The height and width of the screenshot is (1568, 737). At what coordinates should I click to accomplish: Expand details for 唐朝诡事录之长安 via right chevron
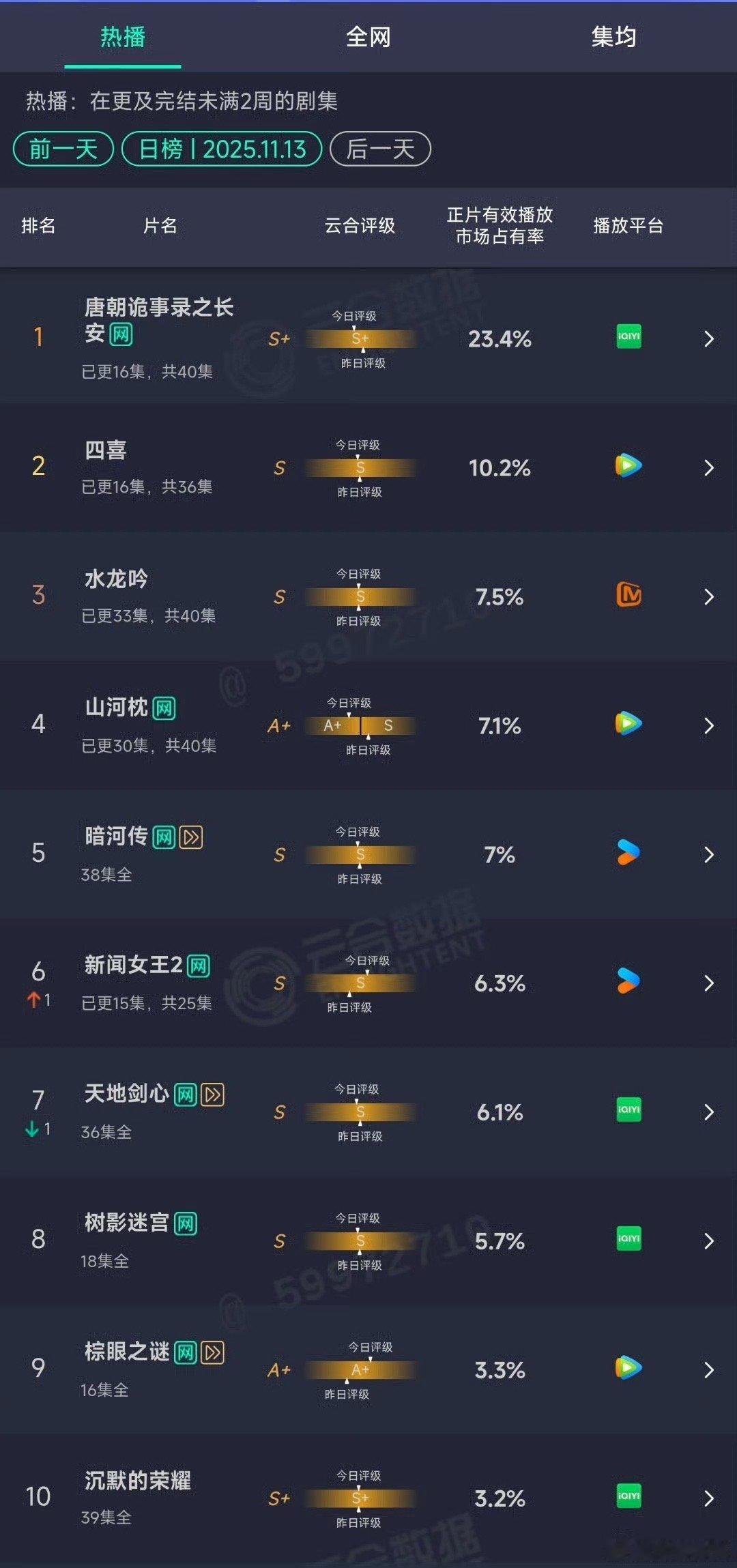[708, 339]
